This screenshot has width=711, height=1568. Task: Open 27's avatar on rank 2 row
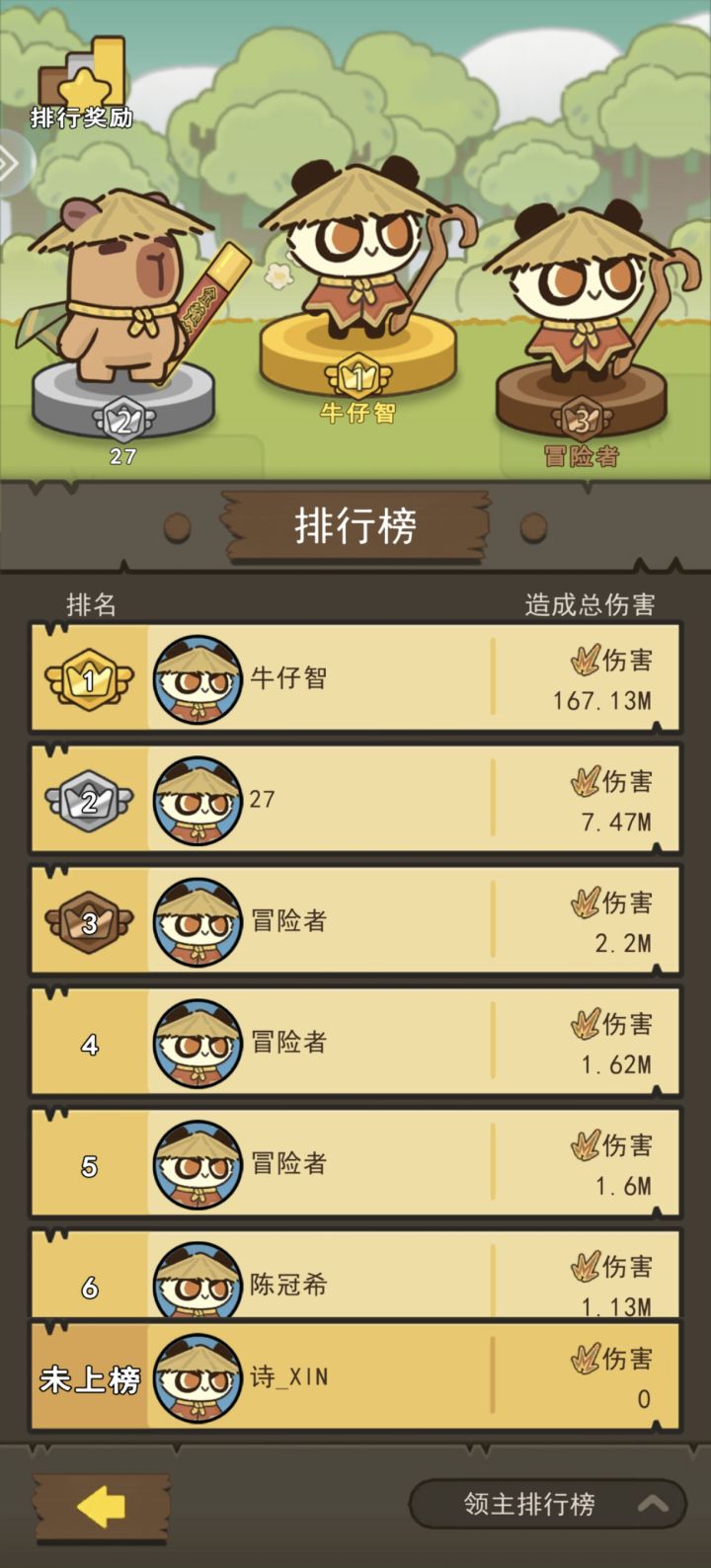click(197, 799)
